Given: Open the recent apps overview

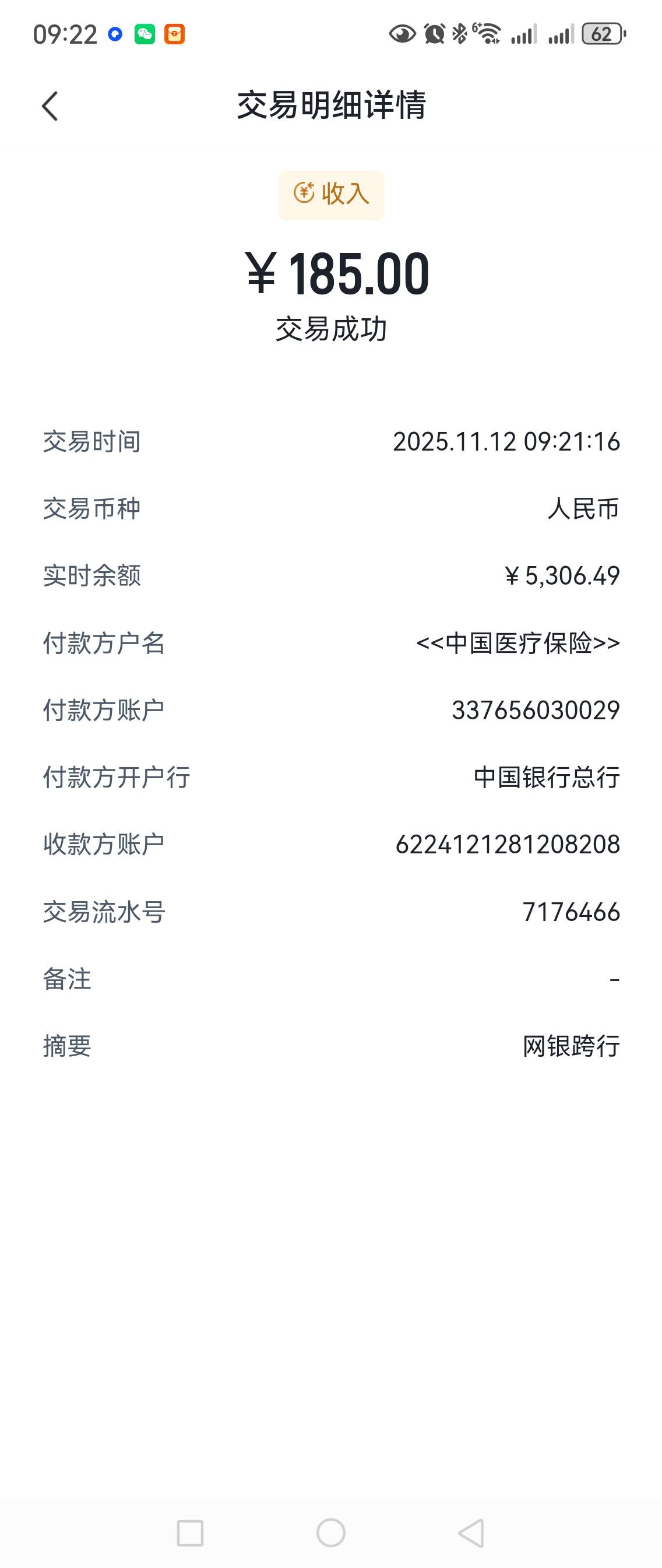Looking at the screenshot, I should (x=190, y=1532).
